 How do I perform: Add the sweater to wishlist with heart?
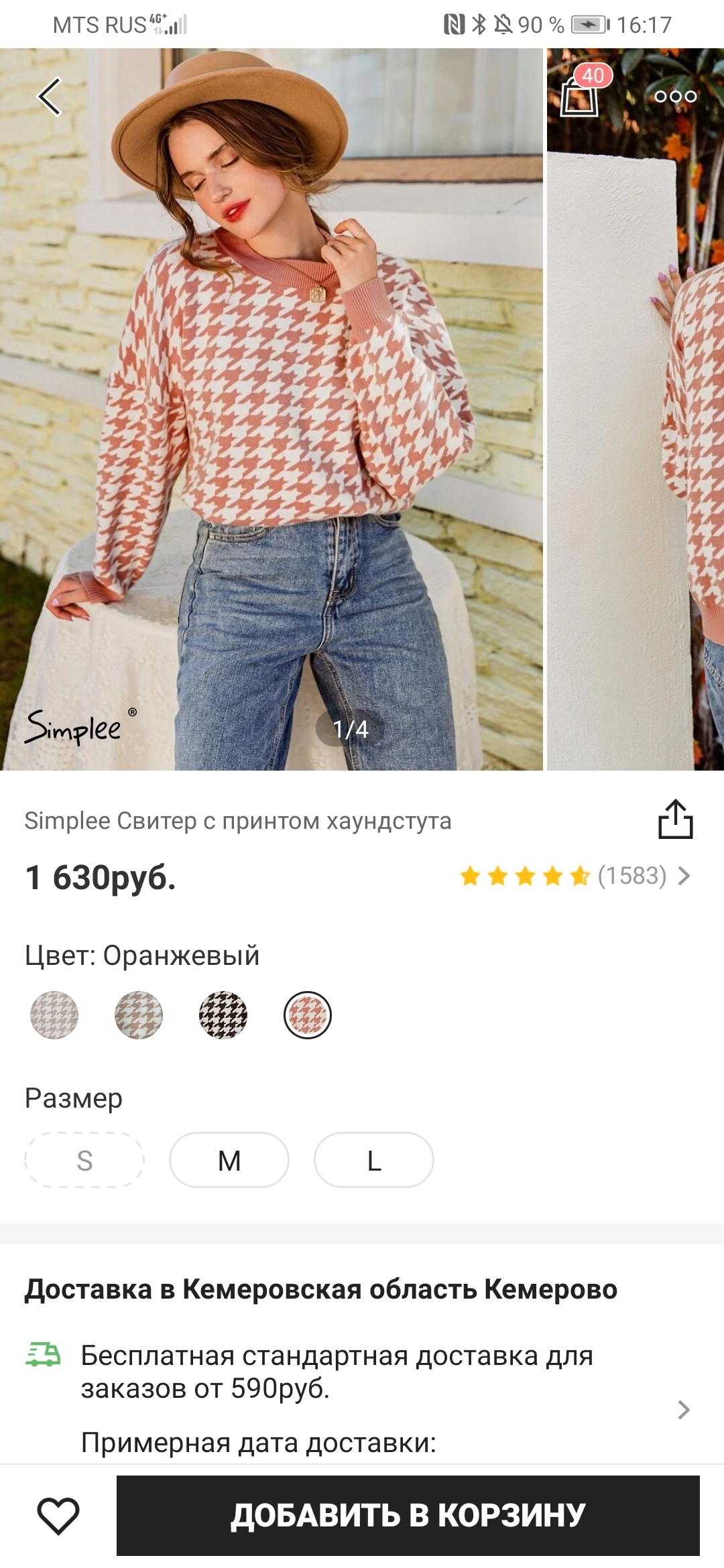click(58, 1516)
